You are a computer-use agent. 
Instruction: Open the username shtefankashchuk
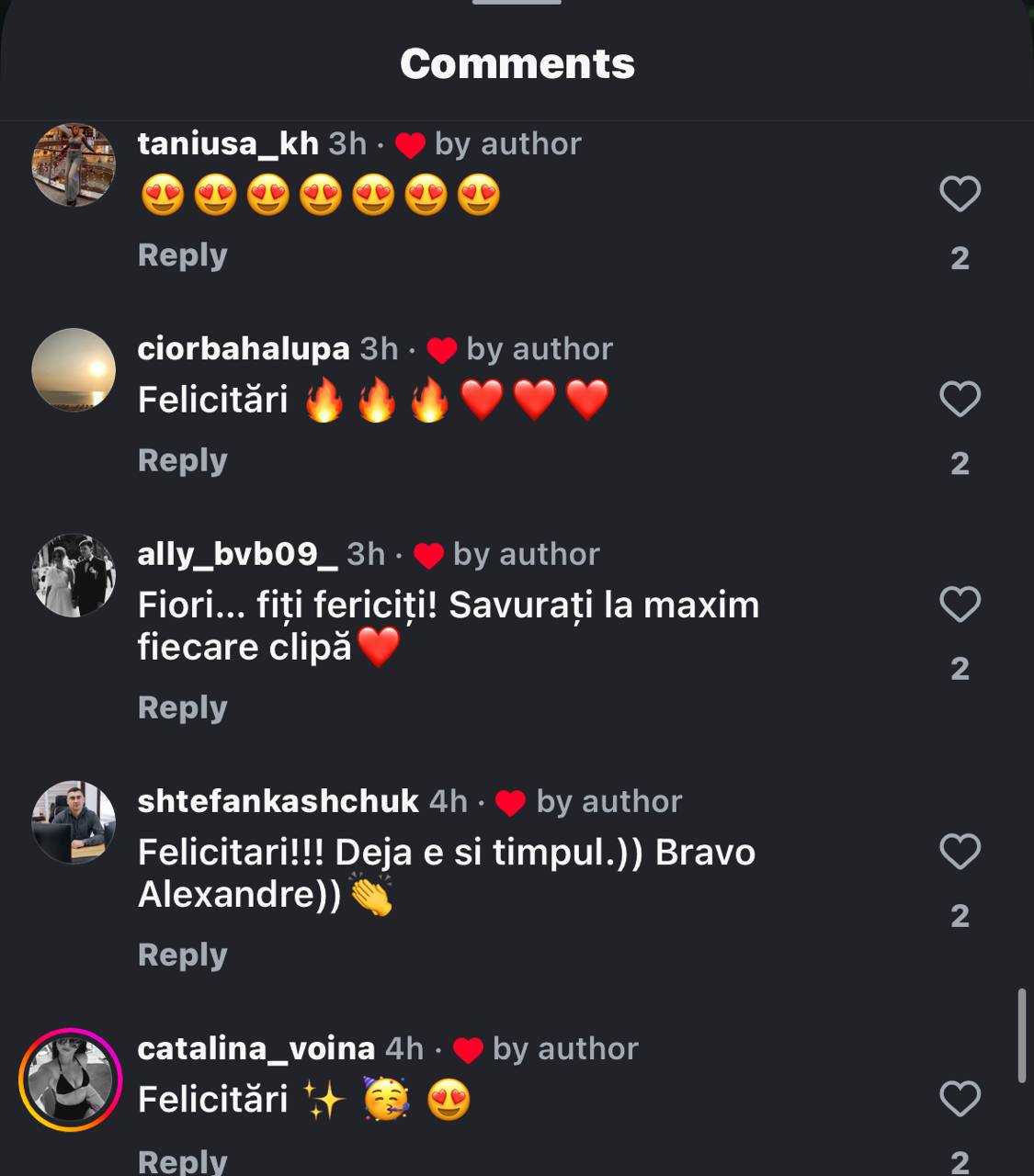[x=278, y=801]
